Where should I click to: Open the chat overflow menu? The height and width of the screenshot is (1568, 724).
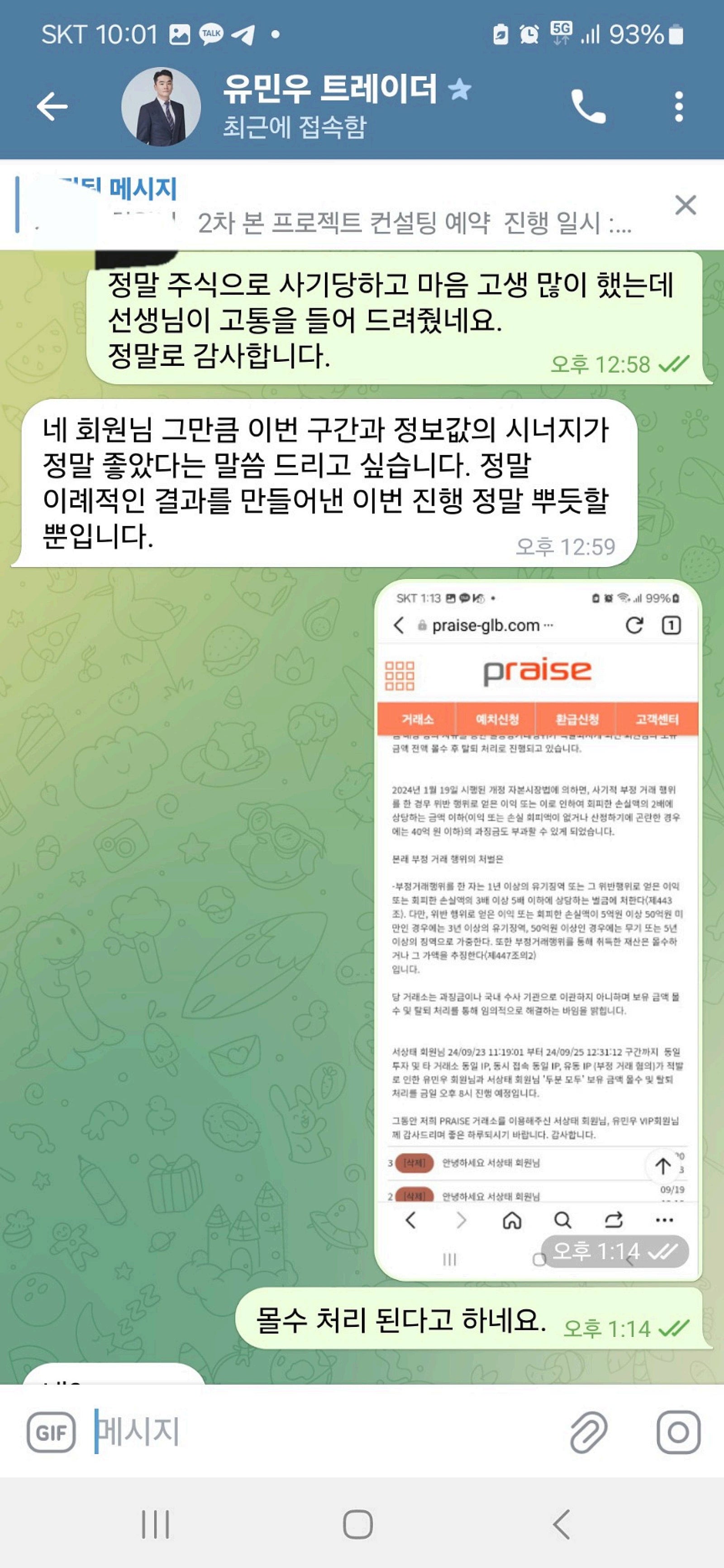click(x=679, y=107)
